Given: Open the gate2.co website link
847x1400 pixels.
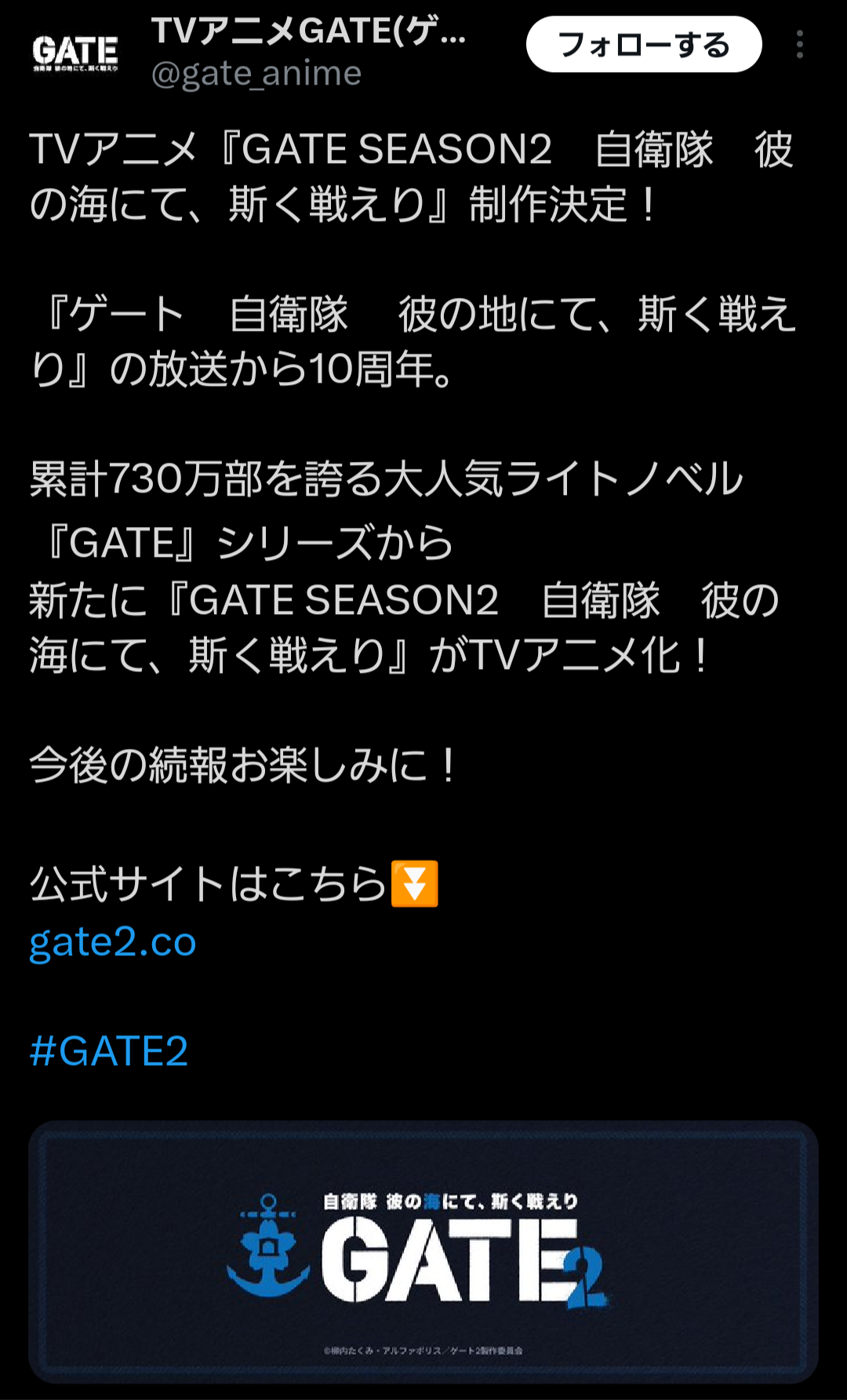Looking at the screenshot, I should (x=112, y=941).
